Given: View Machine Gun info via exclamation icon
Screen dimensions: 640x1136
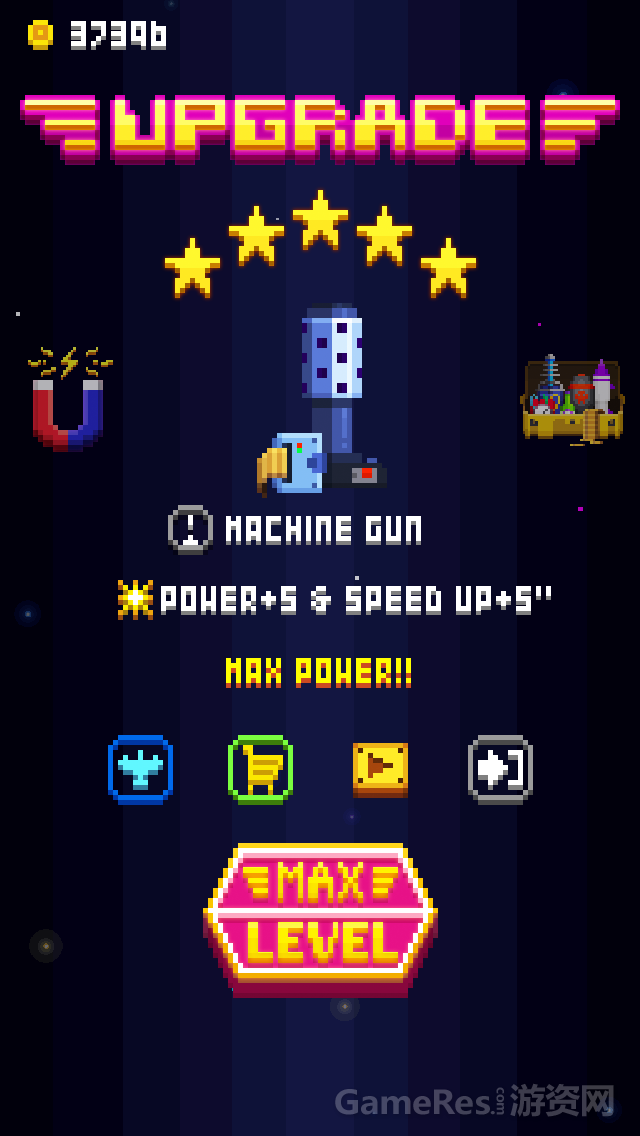Looking at the screenshot, I should pyautogui.click(x=190, y=529).
